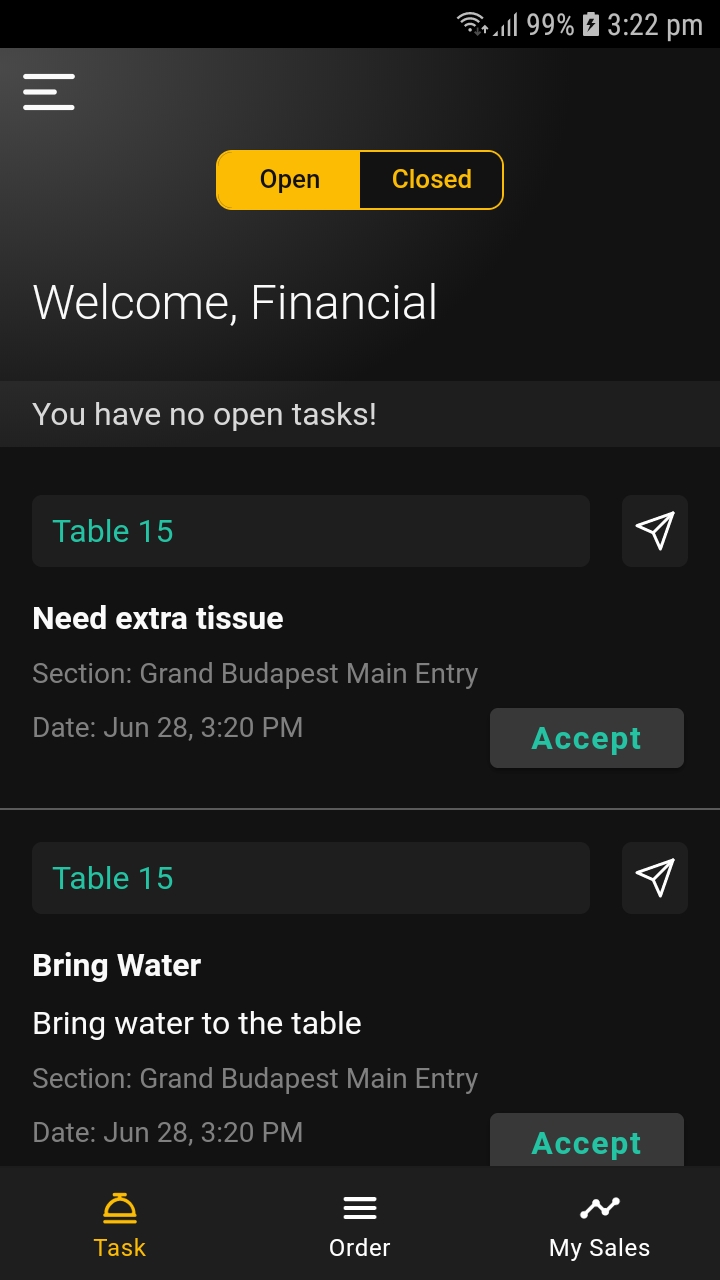Accept the Need extra tissue task
720x1280 pixels.
tap(587, 738)
